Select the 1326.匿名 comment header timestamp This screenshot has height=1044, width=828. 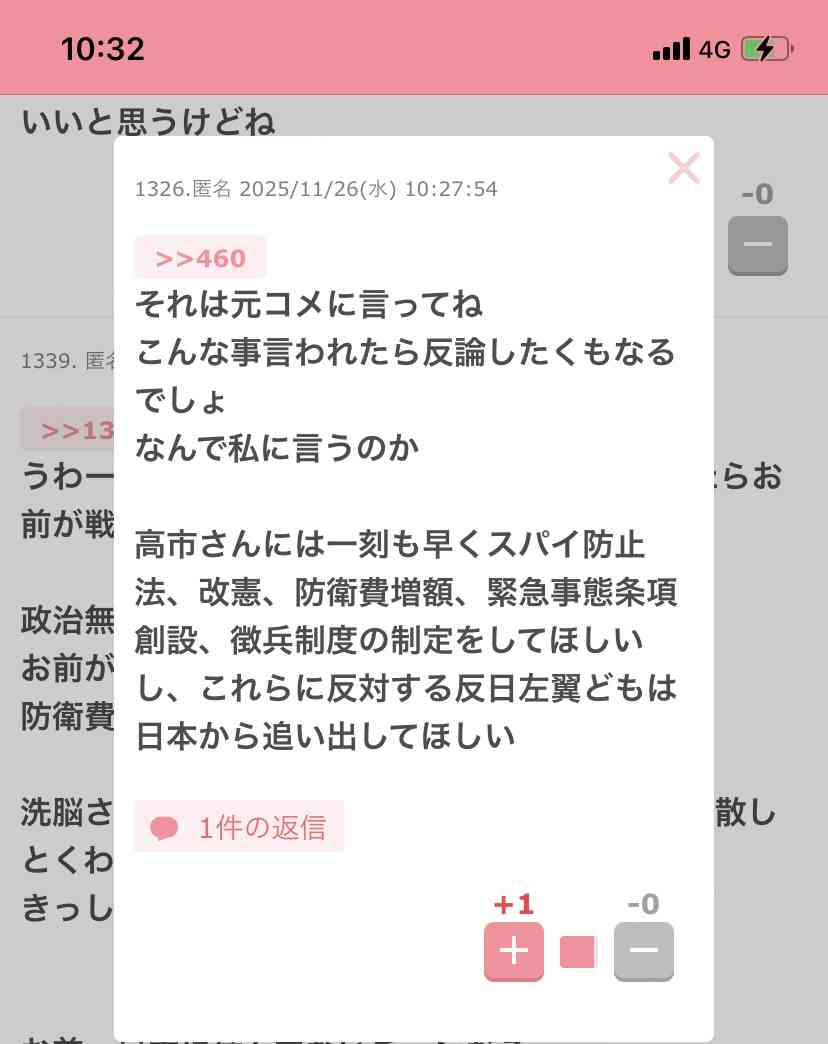316,188
